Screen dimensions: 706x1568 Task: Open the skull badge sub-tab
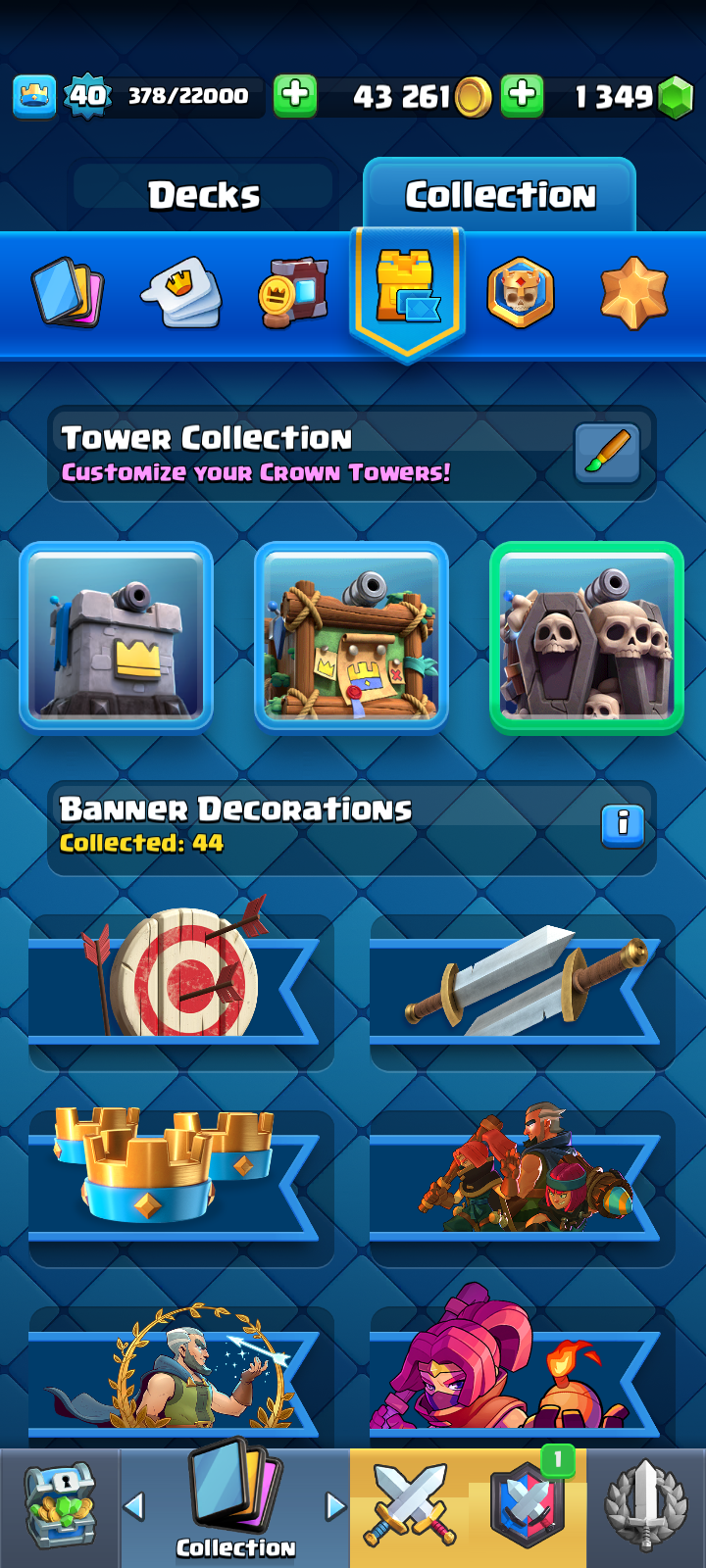(x=521, y=293)
